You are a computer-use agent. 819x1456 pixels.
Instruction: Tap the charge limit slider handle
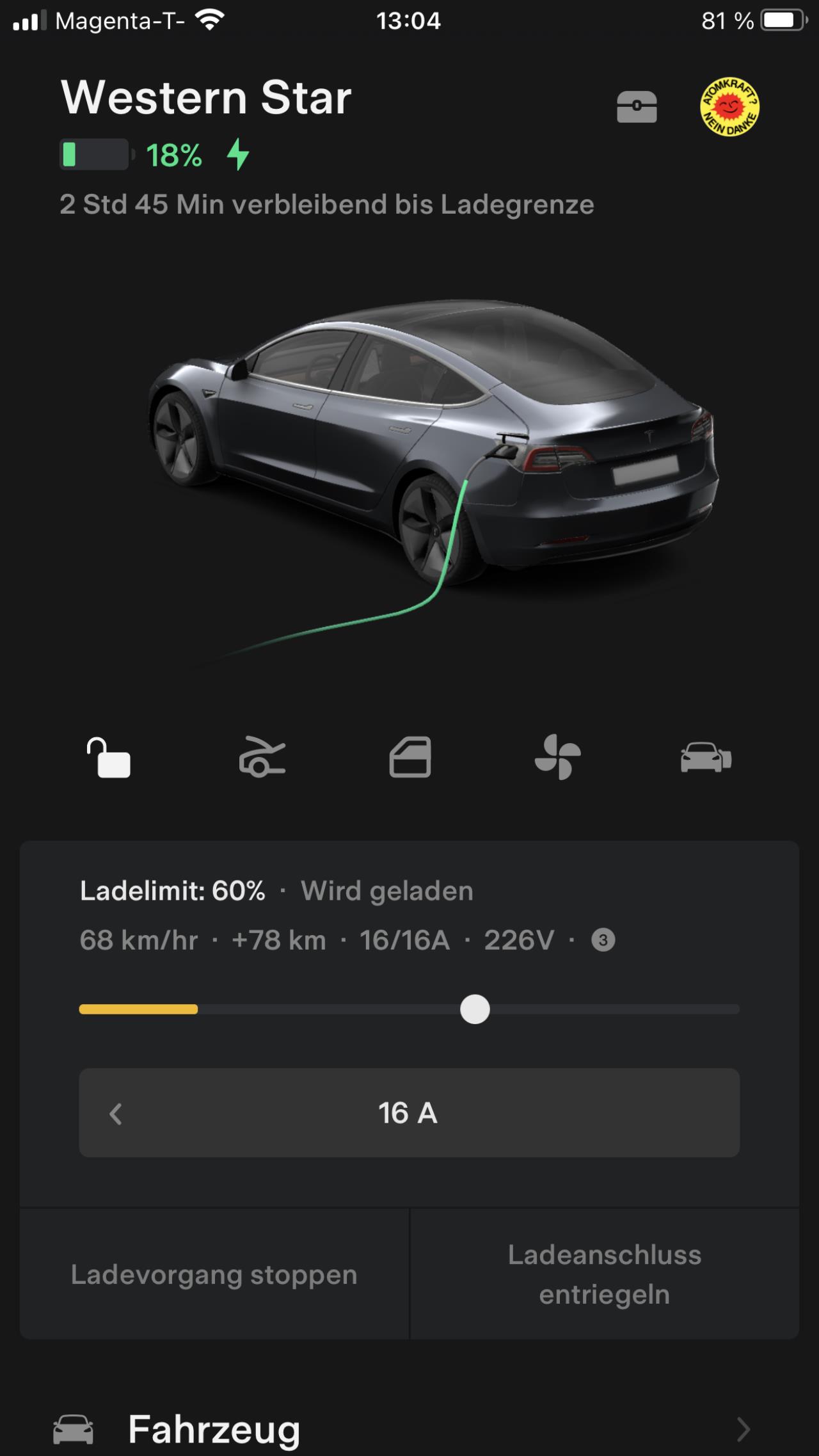[x=475, y=1009]
